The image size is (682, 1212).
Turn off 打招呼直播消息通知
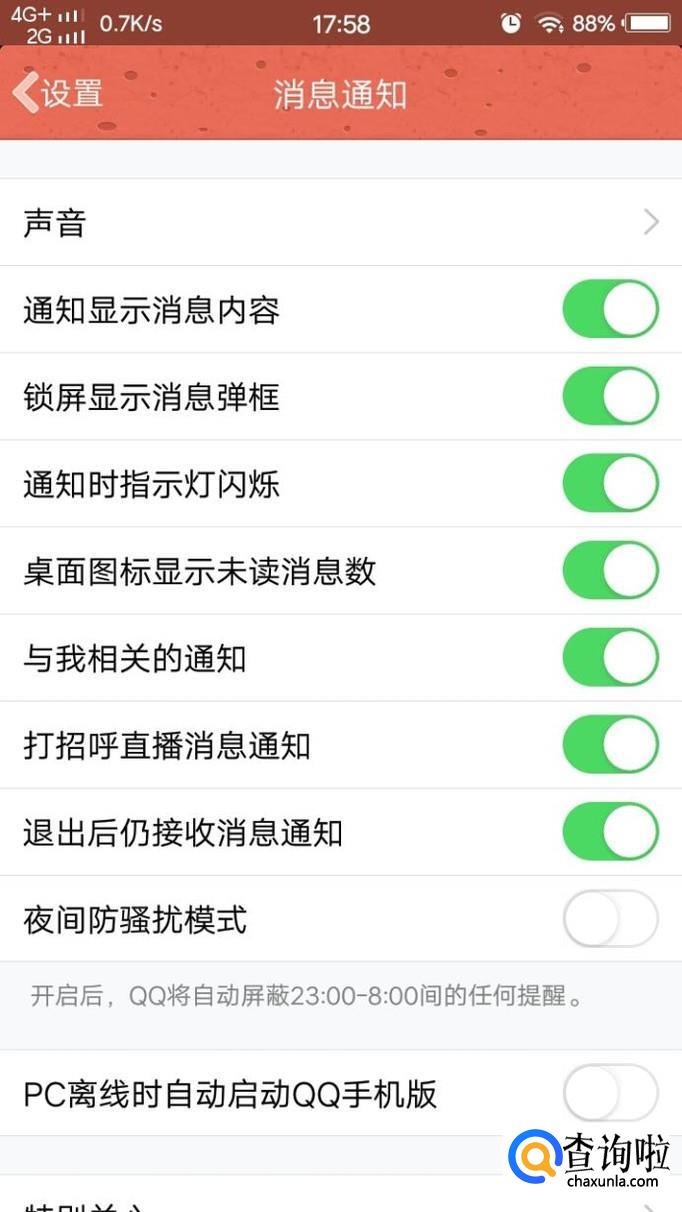click(610, 745)
